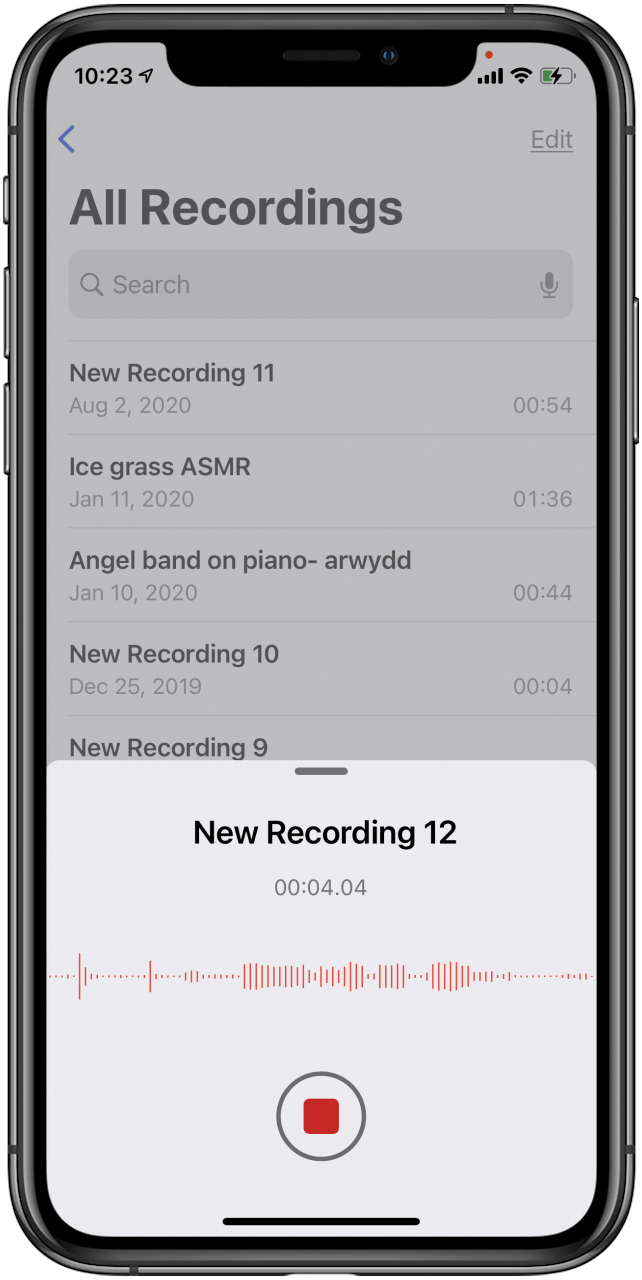Open the Ice grass ASMR recording
This screenshot has width=642, height=1280.
click(320, 482)
